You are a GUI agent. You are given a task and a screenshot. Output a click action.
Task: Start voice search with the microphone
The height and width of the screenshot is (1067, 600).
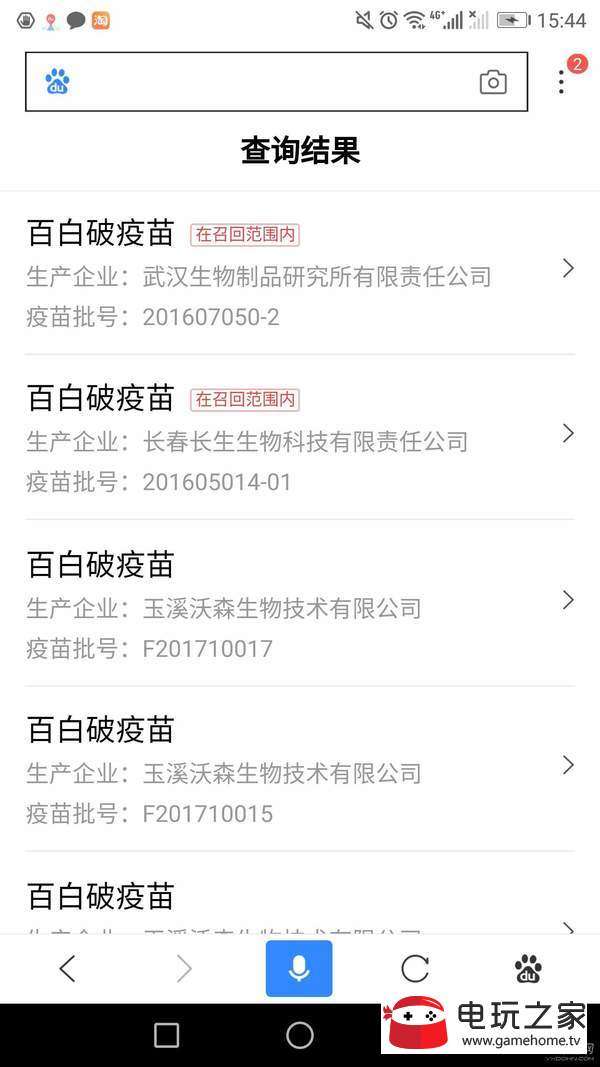click(299, 968)
